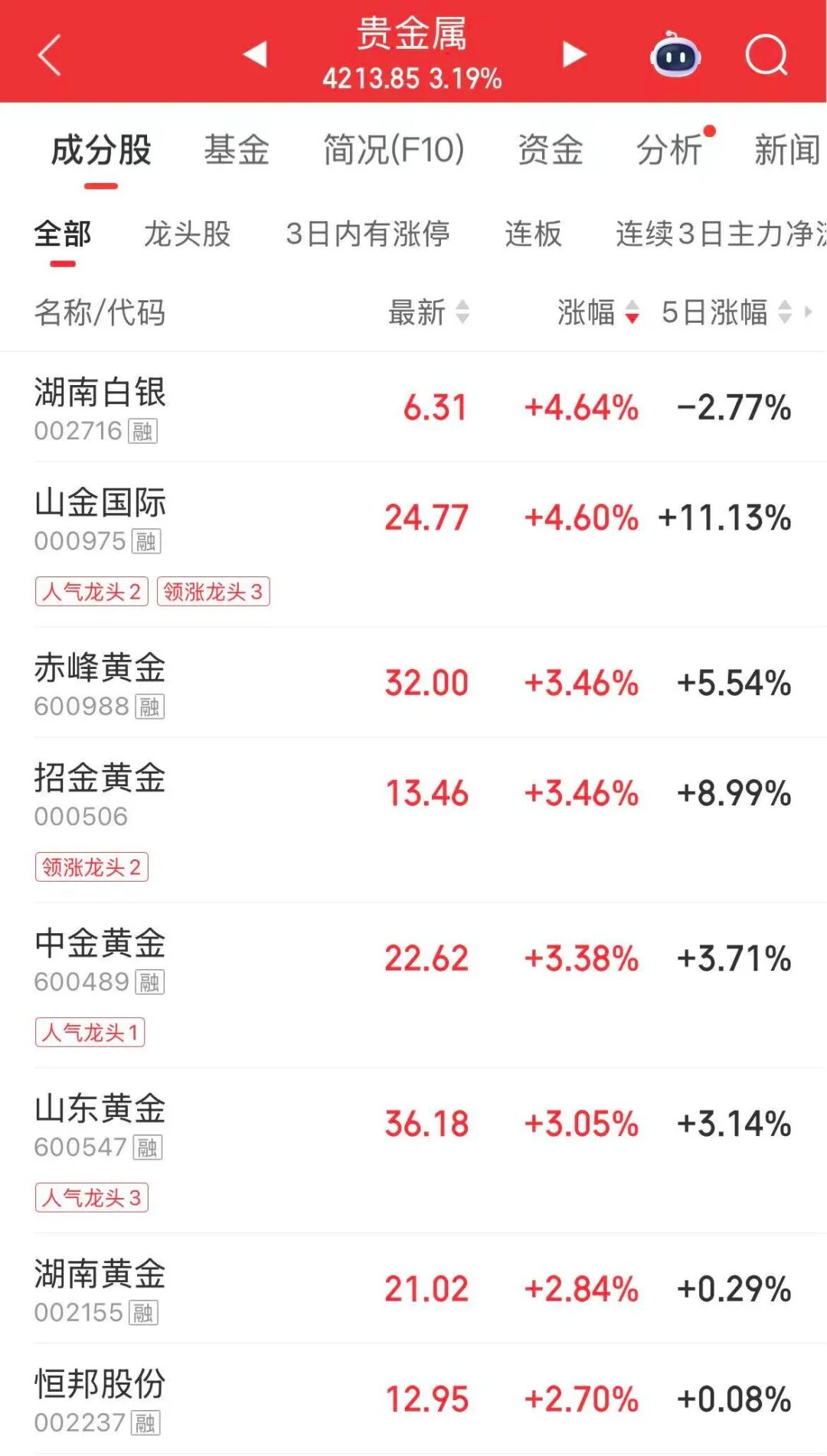
Task: Open the 分析 tab
Action: (x=670, y=149)
